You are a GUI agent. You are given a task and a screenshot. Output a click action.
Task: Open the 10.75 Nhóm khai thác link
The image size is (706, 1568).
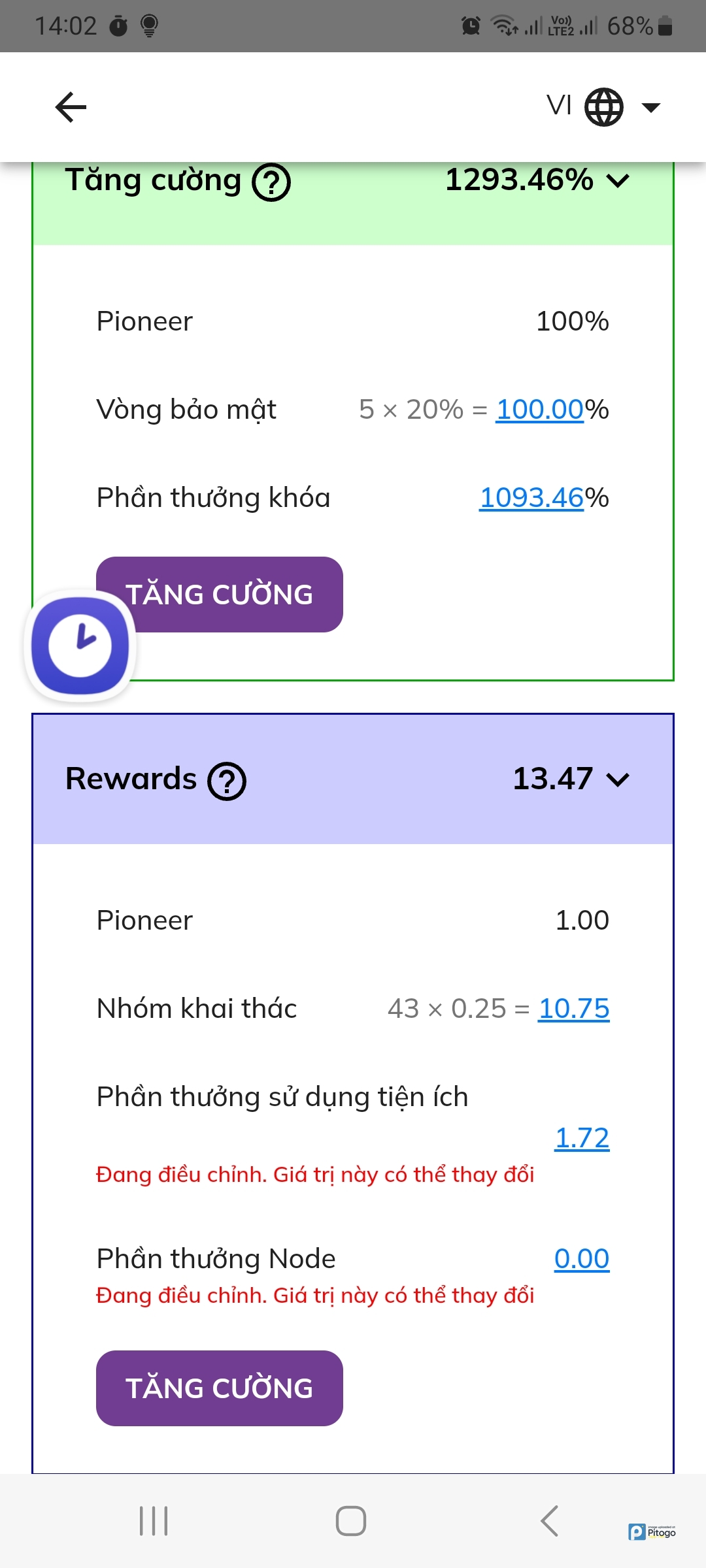tap(573, 1009)
